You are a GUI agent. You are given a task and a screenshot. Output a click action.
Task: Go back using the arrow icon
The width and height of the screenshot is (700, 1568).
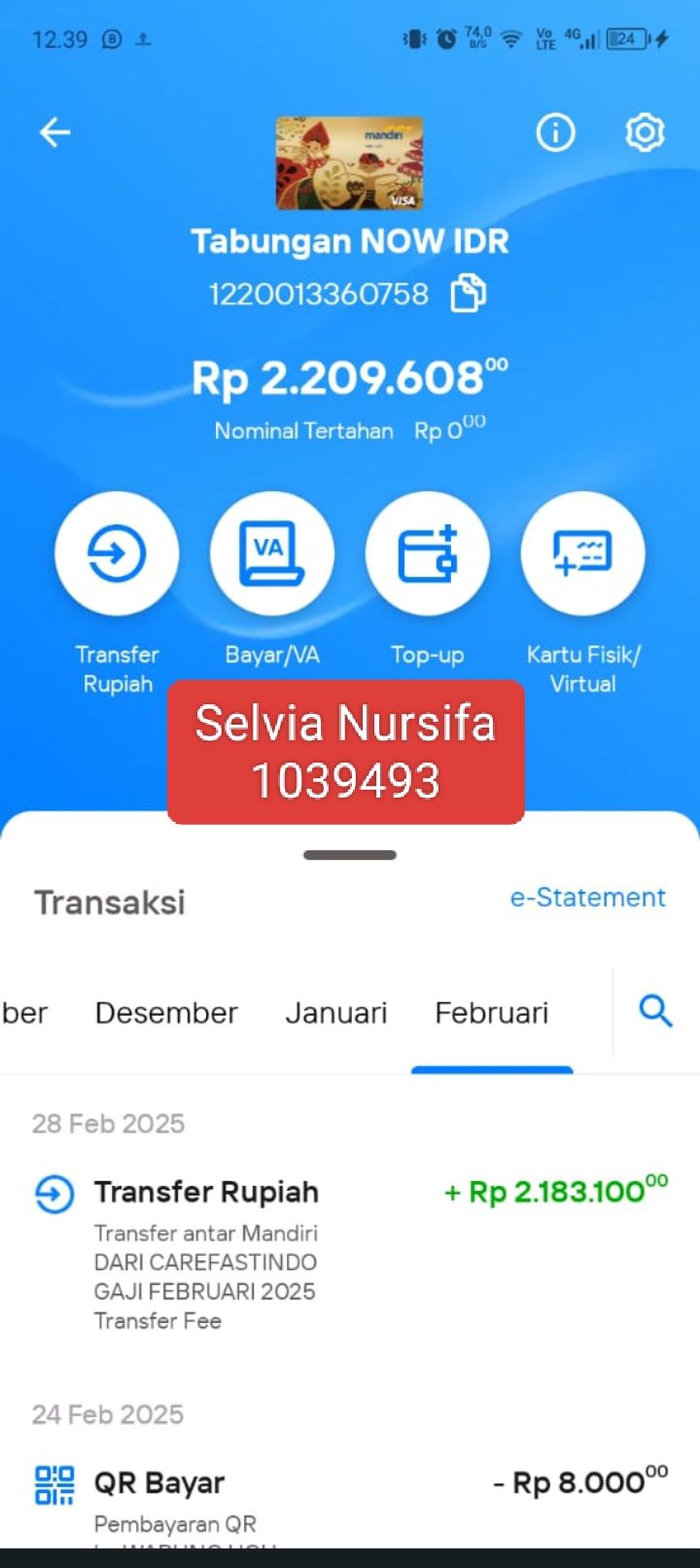(55, 132)
